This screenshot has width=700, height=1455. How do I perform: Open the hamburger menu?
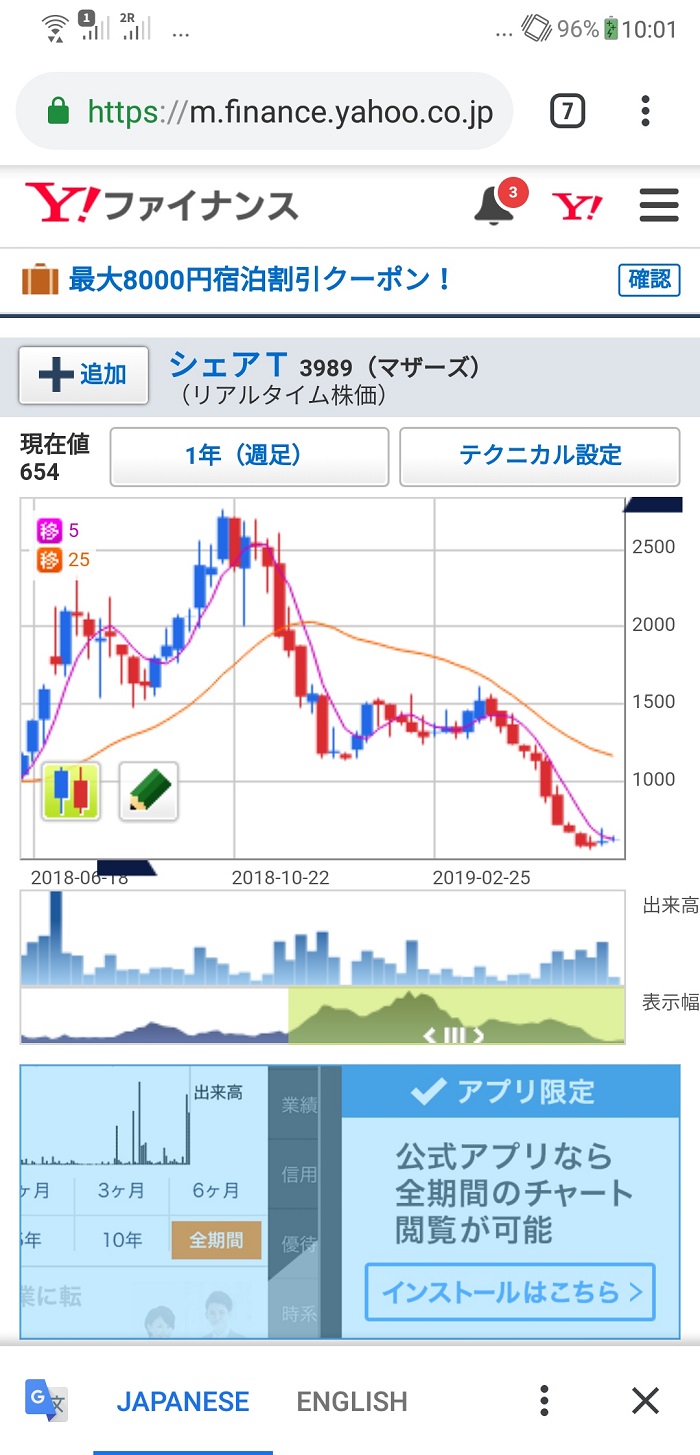(x=658, y=206)
